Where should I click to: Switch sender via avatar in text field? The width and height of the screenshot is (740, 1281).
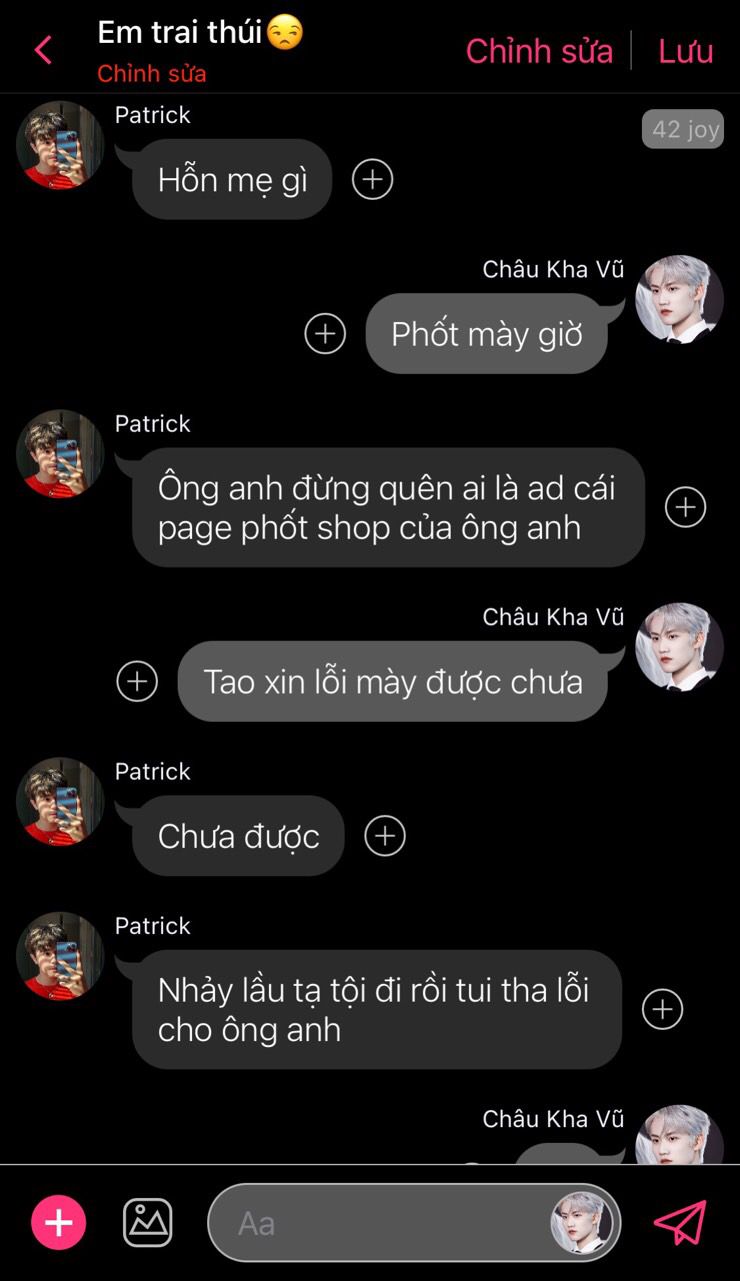(x=581, y=1223)
